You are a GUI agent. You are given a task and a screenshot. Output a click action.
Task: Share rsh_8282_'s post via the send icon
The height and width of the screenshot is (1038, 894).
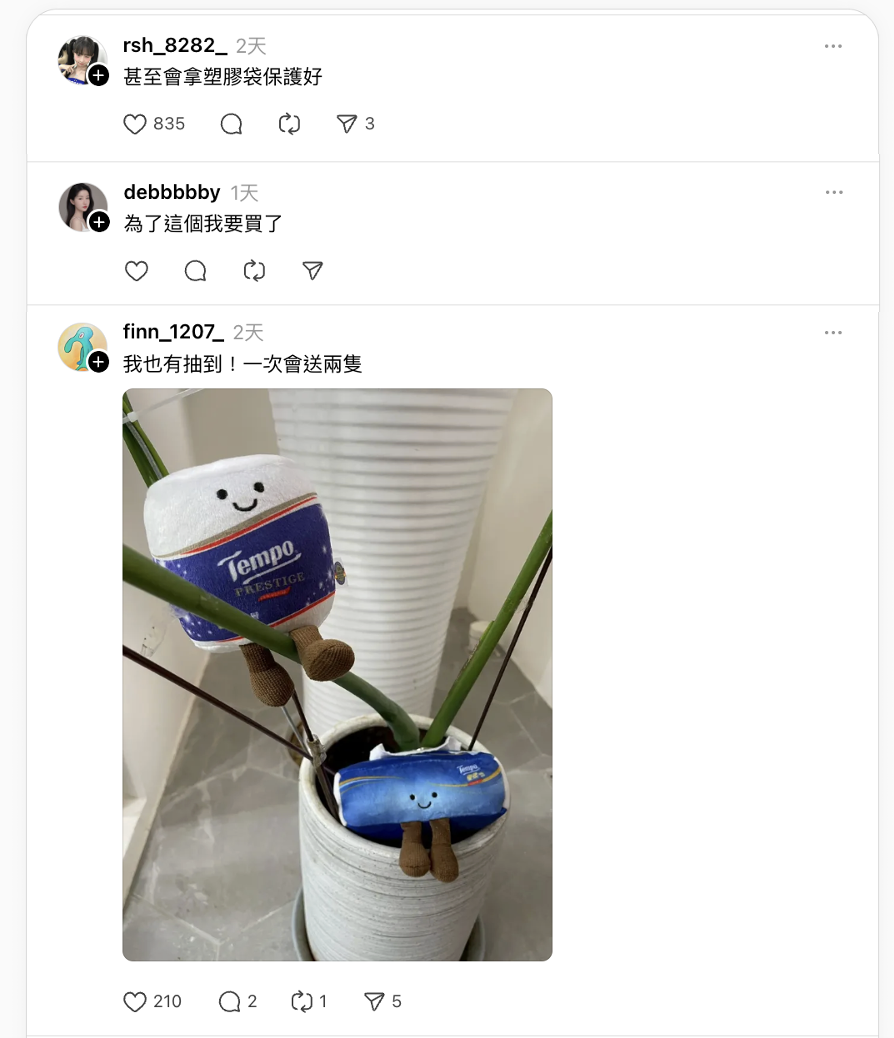pos(348,123)
